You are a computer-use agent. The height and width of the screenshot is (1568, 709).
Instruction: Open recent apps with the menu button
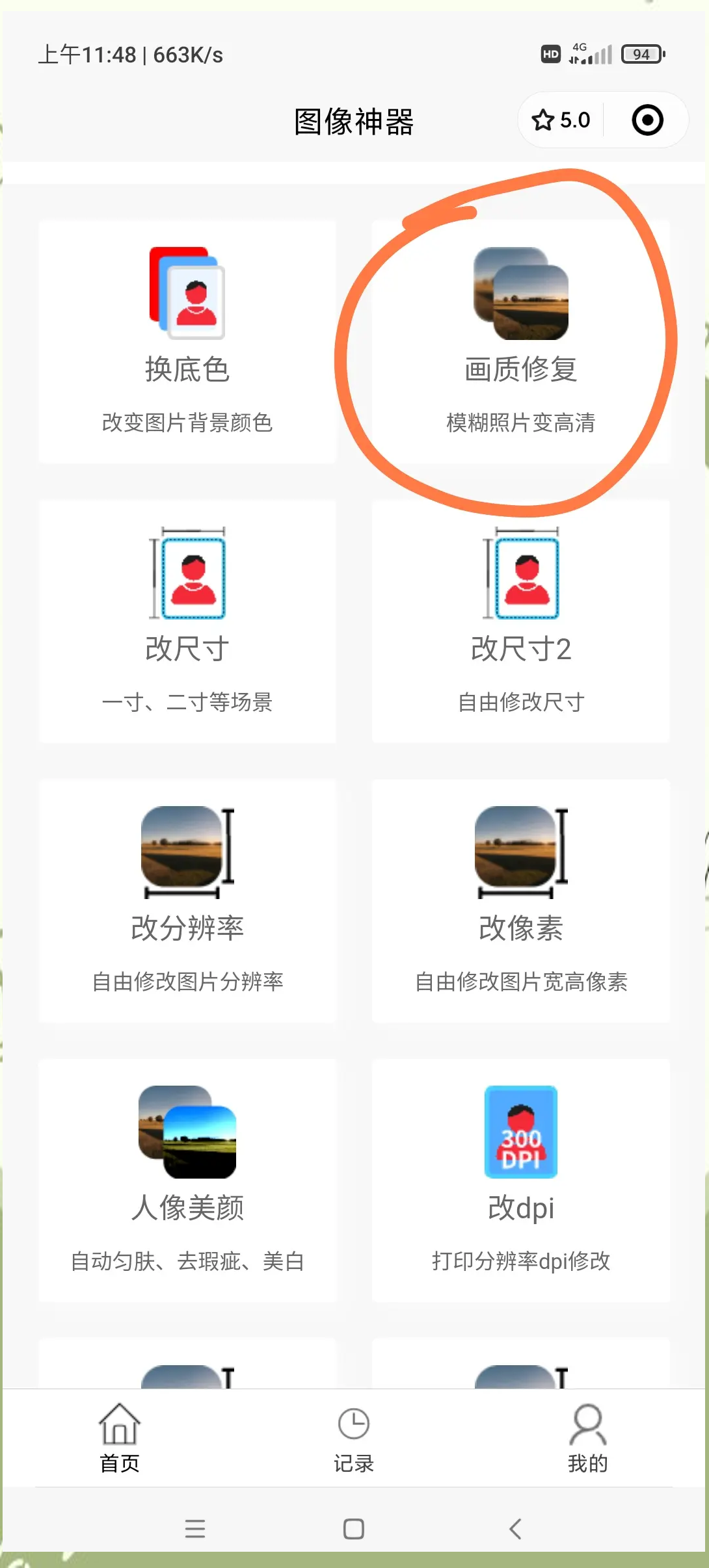point(194,1528)
